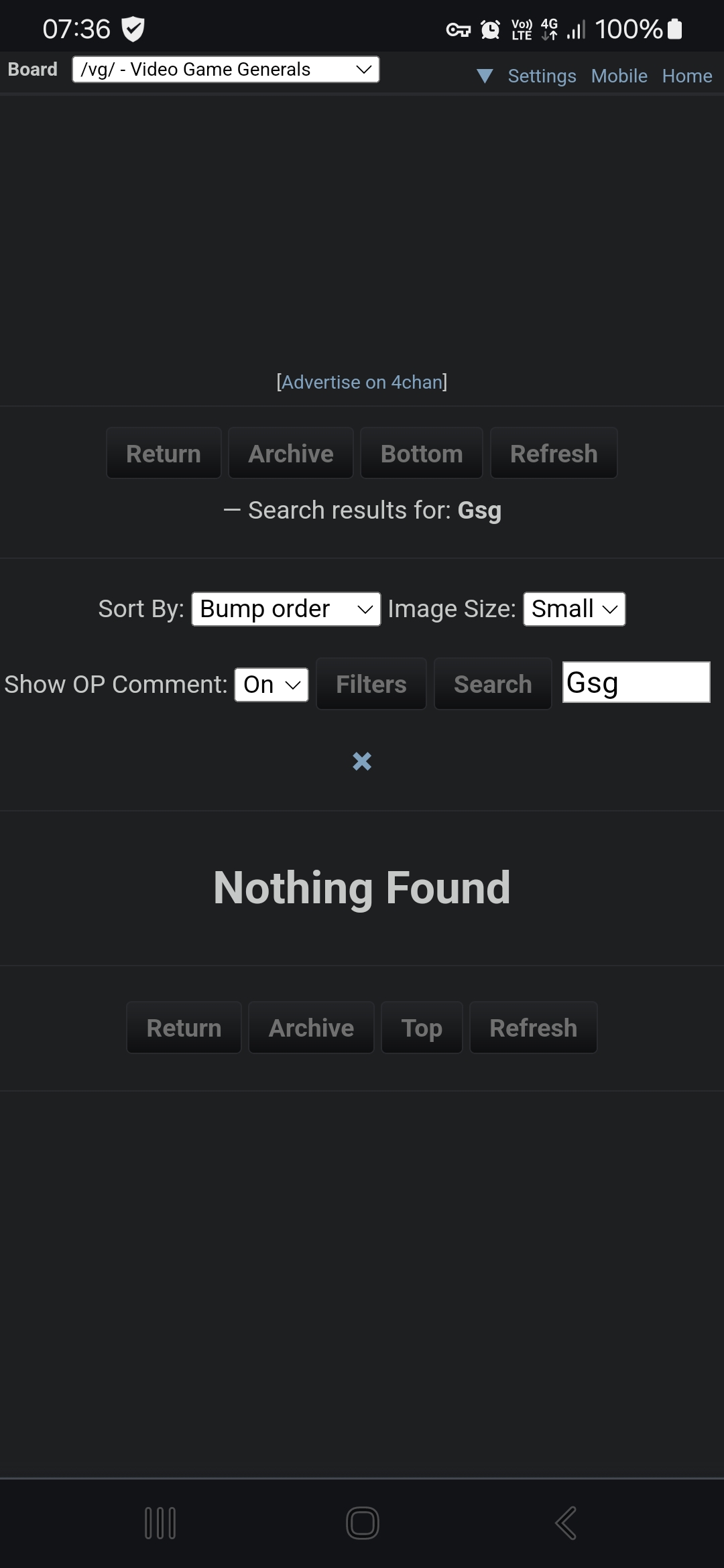This screenshot has width=724, height=1568.
Task: Tap the lower Refresh button
Action: pyautogui.click(x=533, y=1028)
